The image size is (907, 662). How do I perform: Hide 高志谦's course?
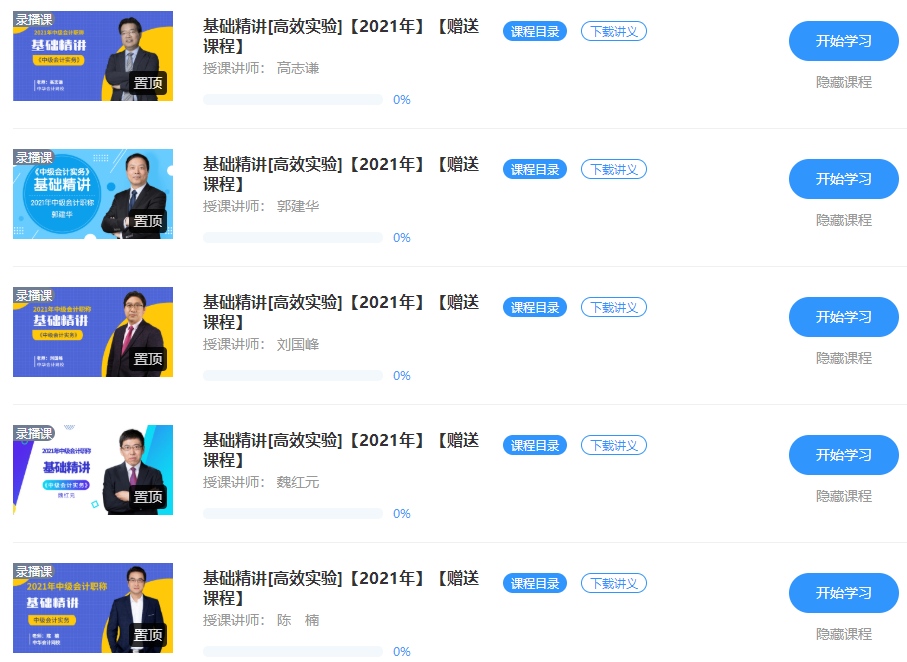point(843,82)
